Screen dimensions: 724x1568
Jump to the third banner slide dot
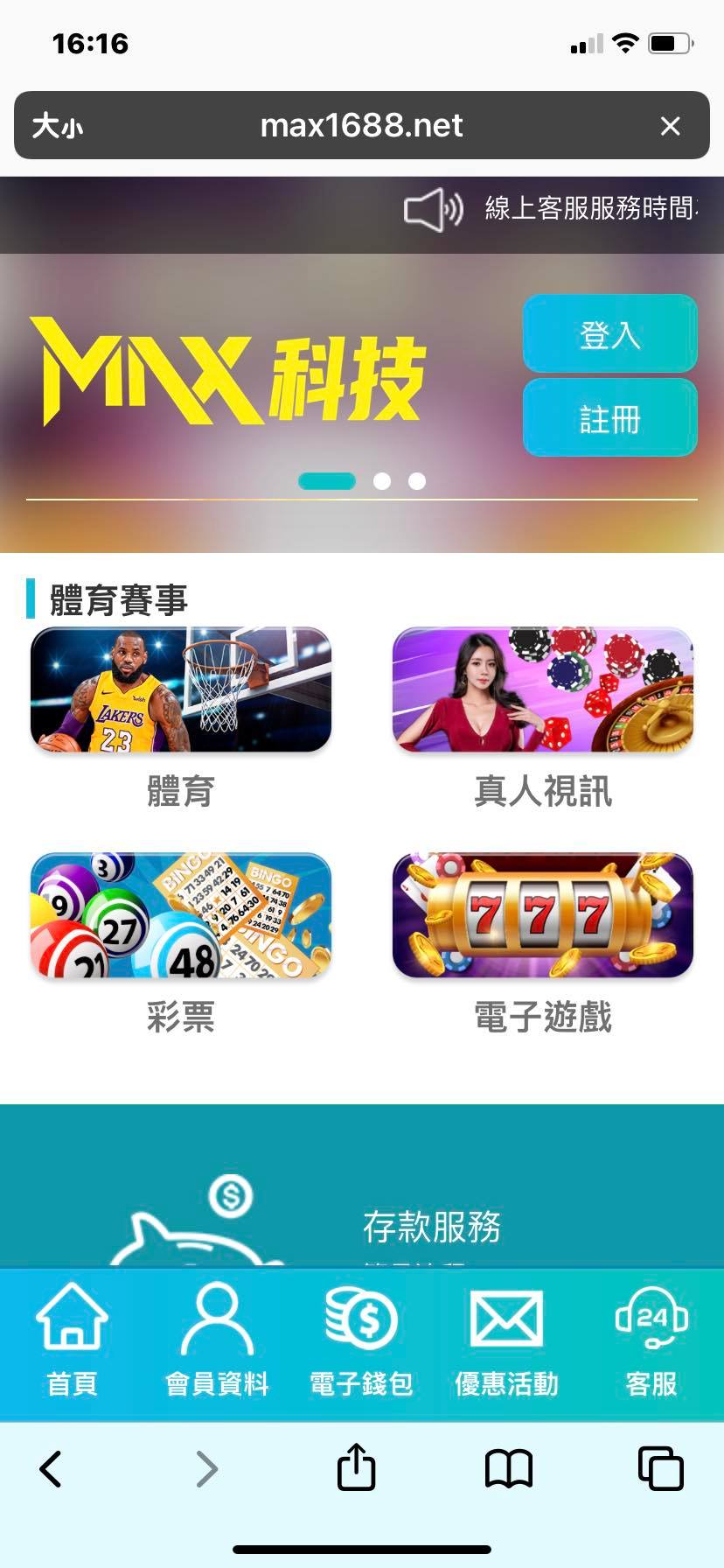417,481
